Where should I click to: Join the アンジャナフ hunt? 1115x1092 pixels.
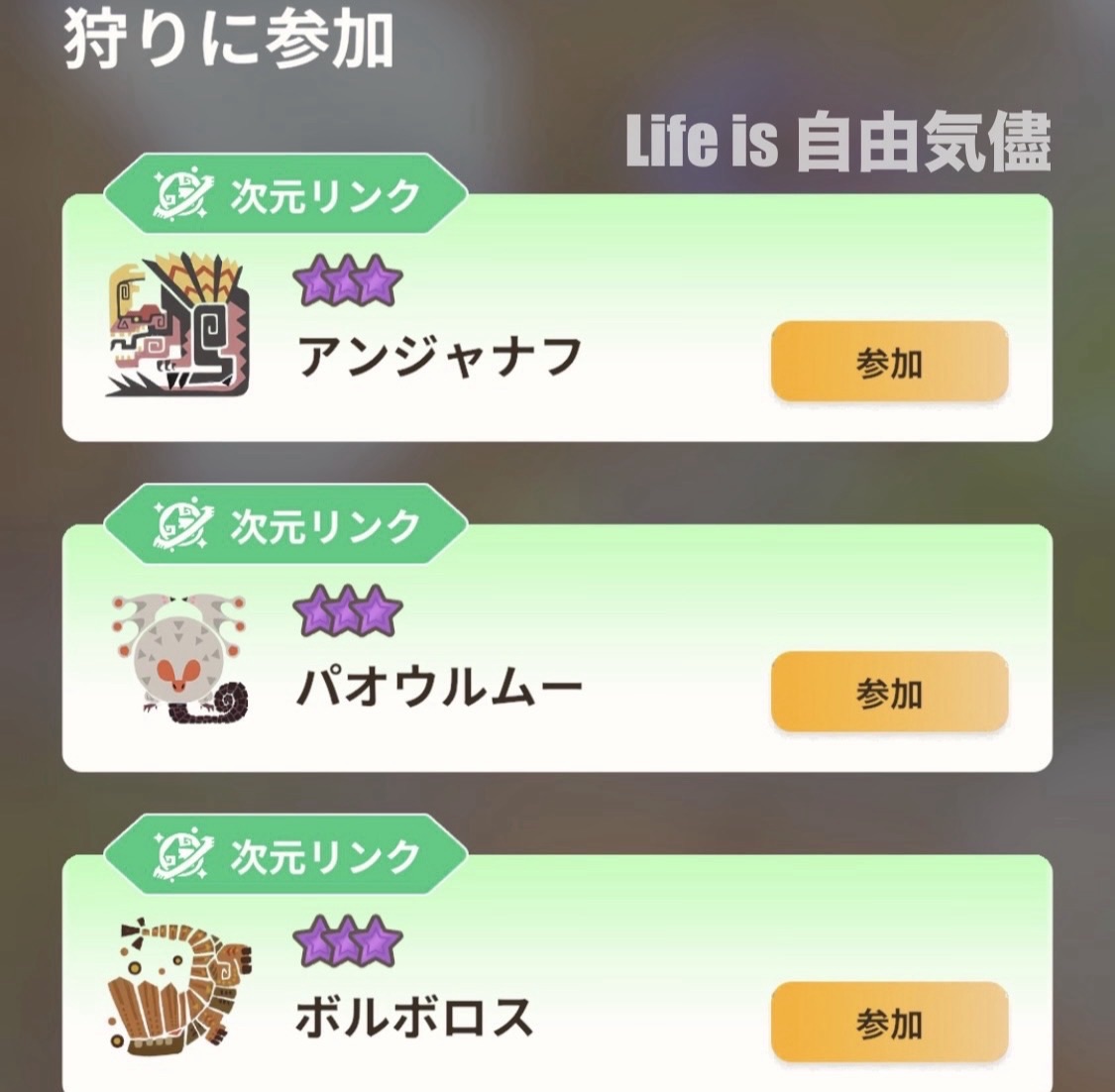coord(888,363)
